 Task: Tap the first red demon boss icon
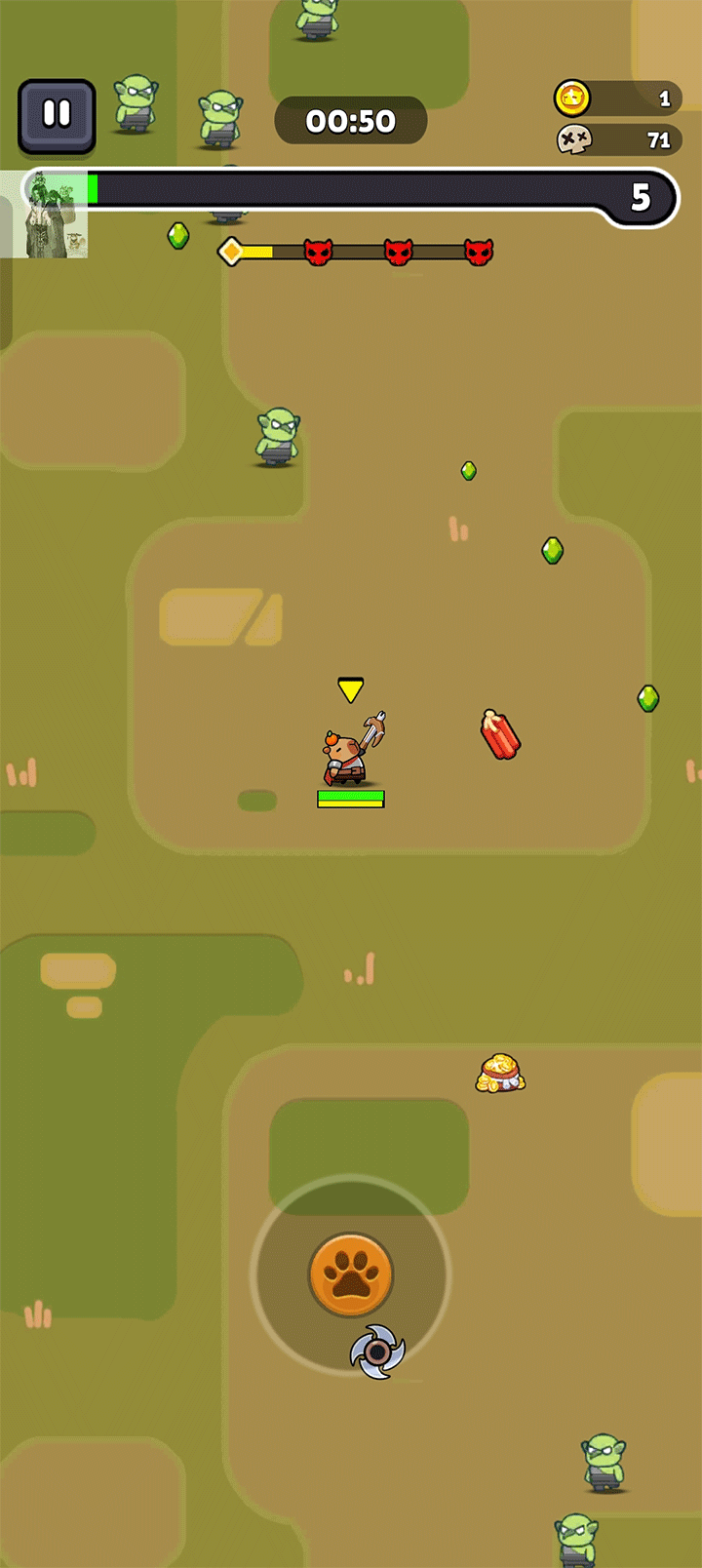tap(319, 254)
